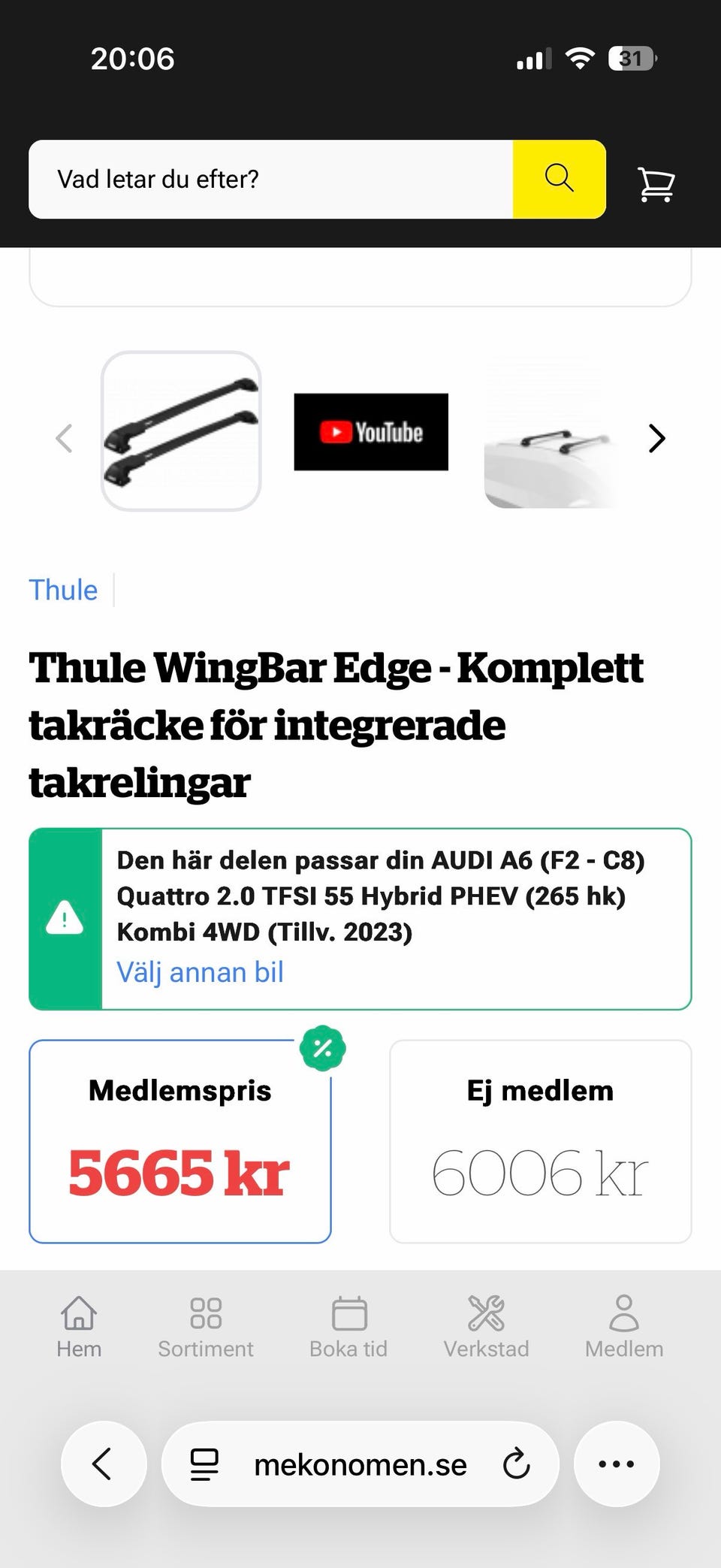Choose another car via Välj annan bil
Viewport: 721px width, 1568px height.
click(200, 971)
